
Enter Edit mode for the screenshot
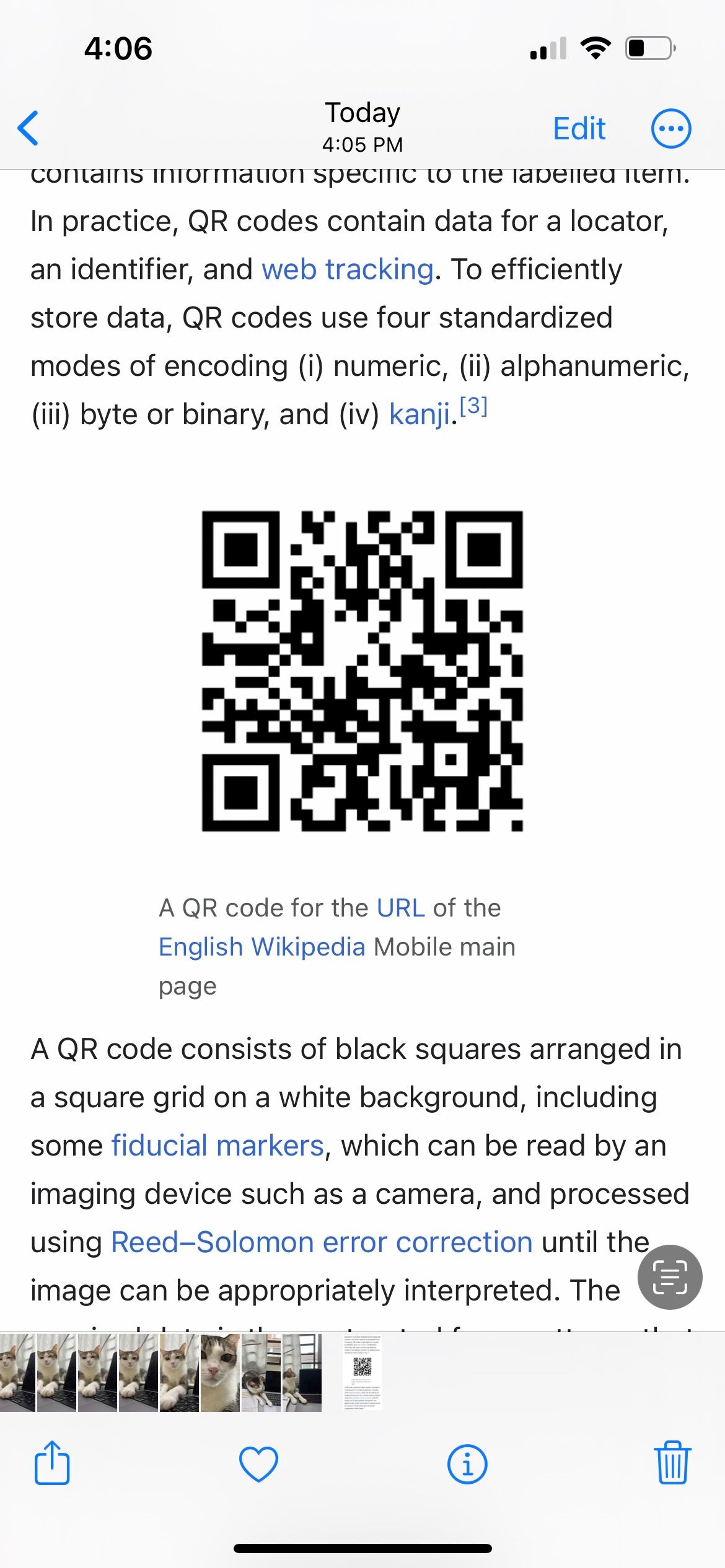tap(578, 128)
